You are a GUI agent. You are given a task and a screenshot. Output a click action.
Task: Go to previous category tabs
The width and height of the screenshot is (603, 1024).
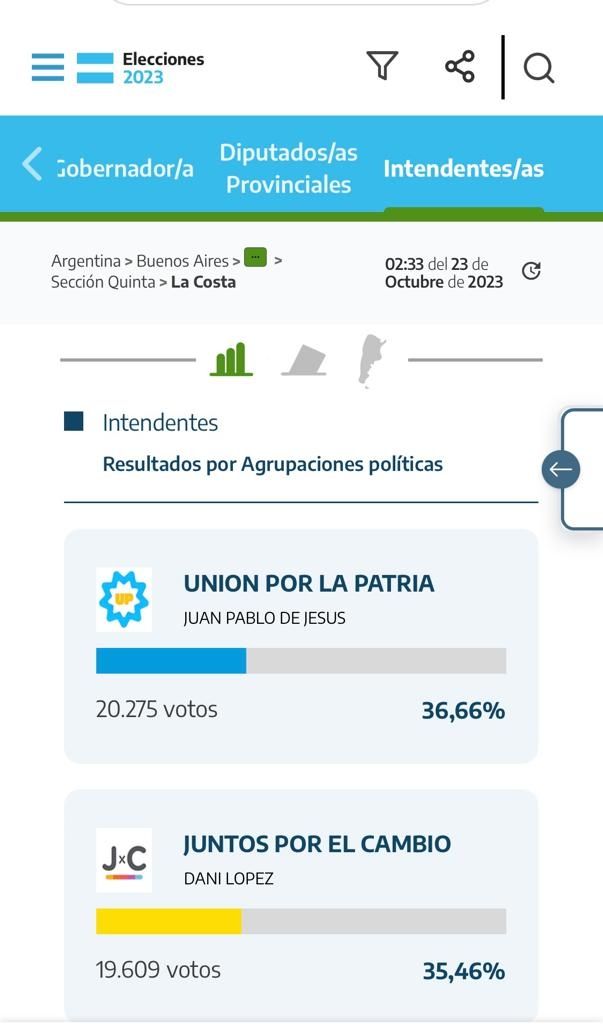point(32,165)
